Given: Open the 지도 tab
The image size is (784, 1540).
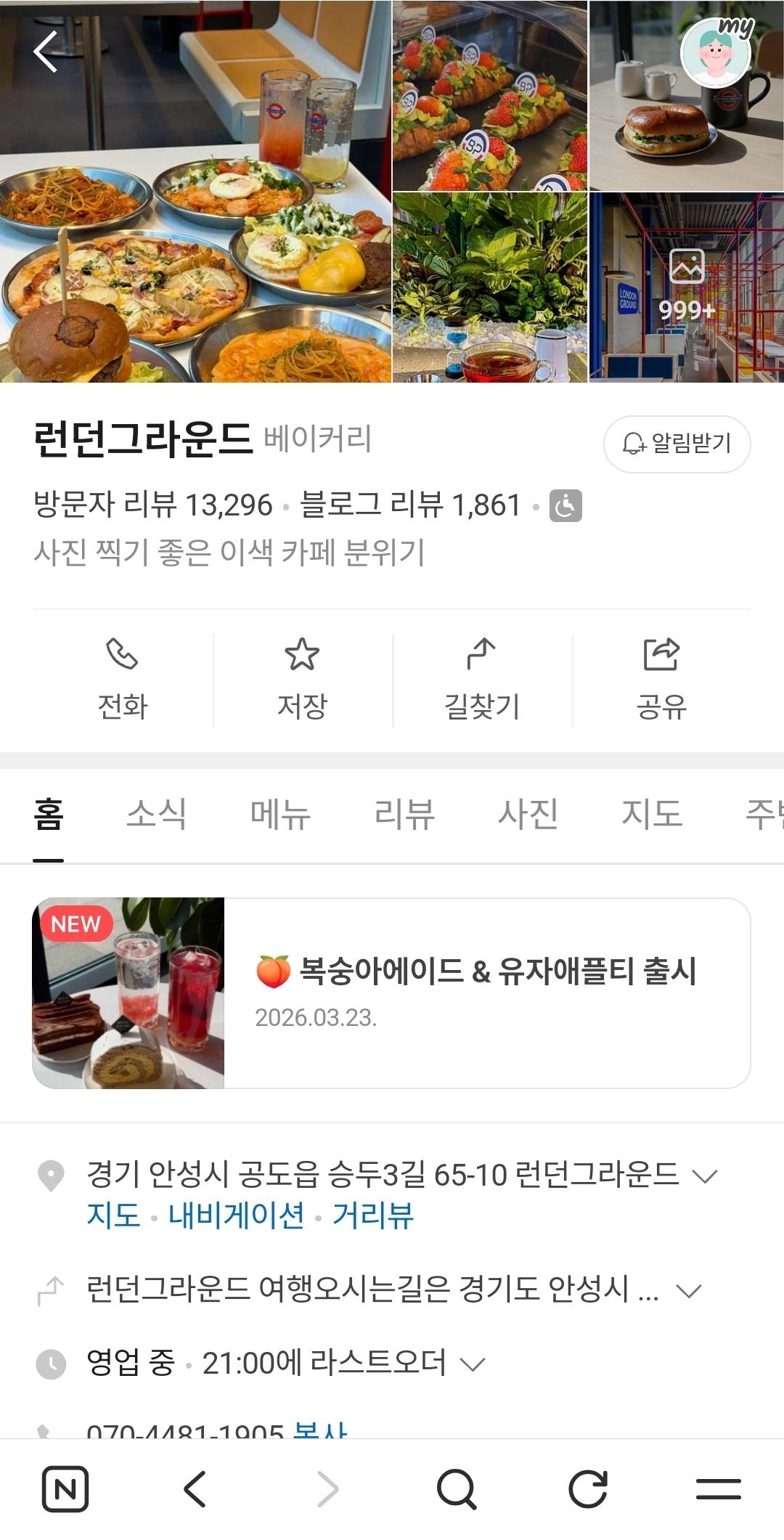Looking at the screenshot, I should pyautogui.click(x=652, y=814).
